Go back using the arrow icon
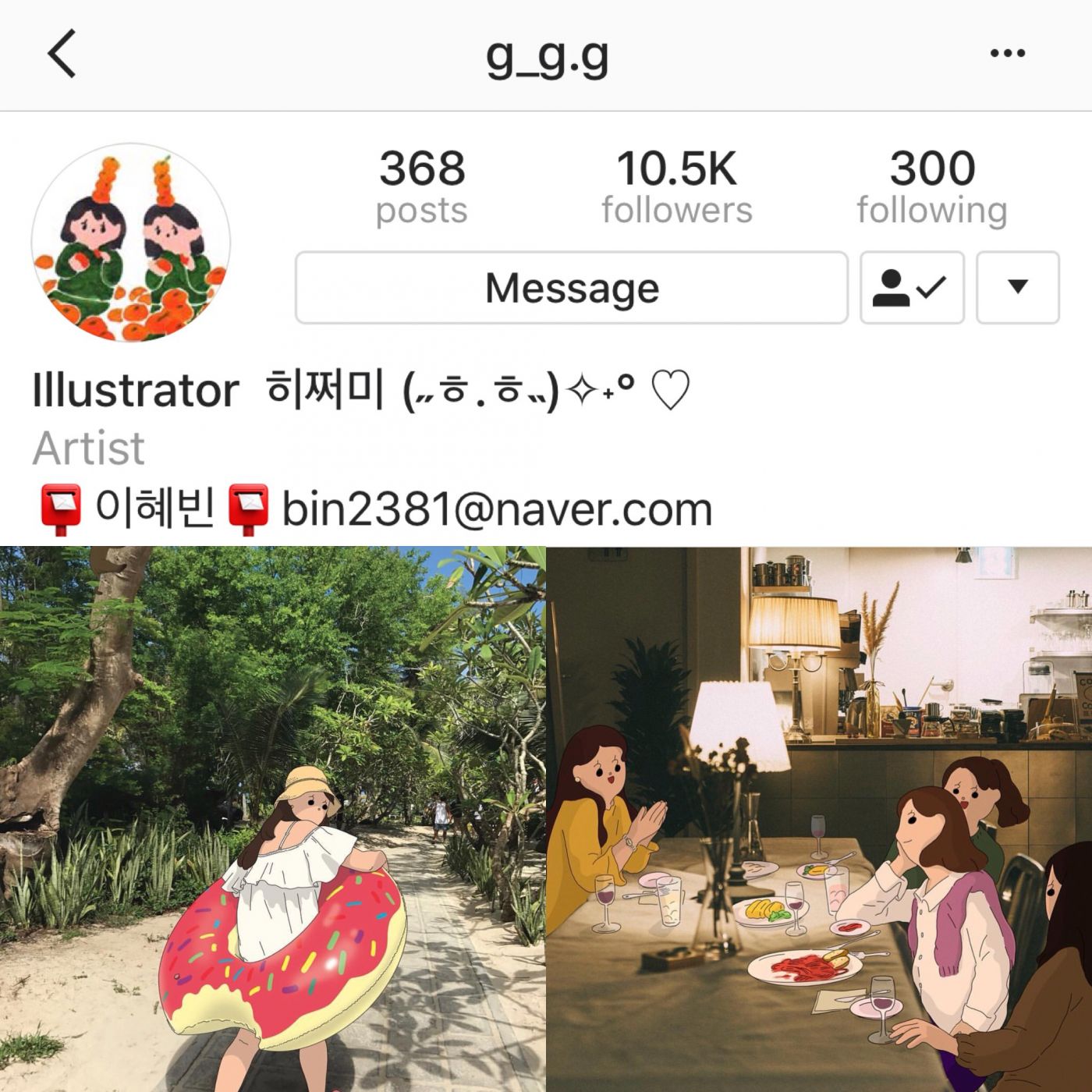This screenshot has height=1092, width=1092. 62,54
